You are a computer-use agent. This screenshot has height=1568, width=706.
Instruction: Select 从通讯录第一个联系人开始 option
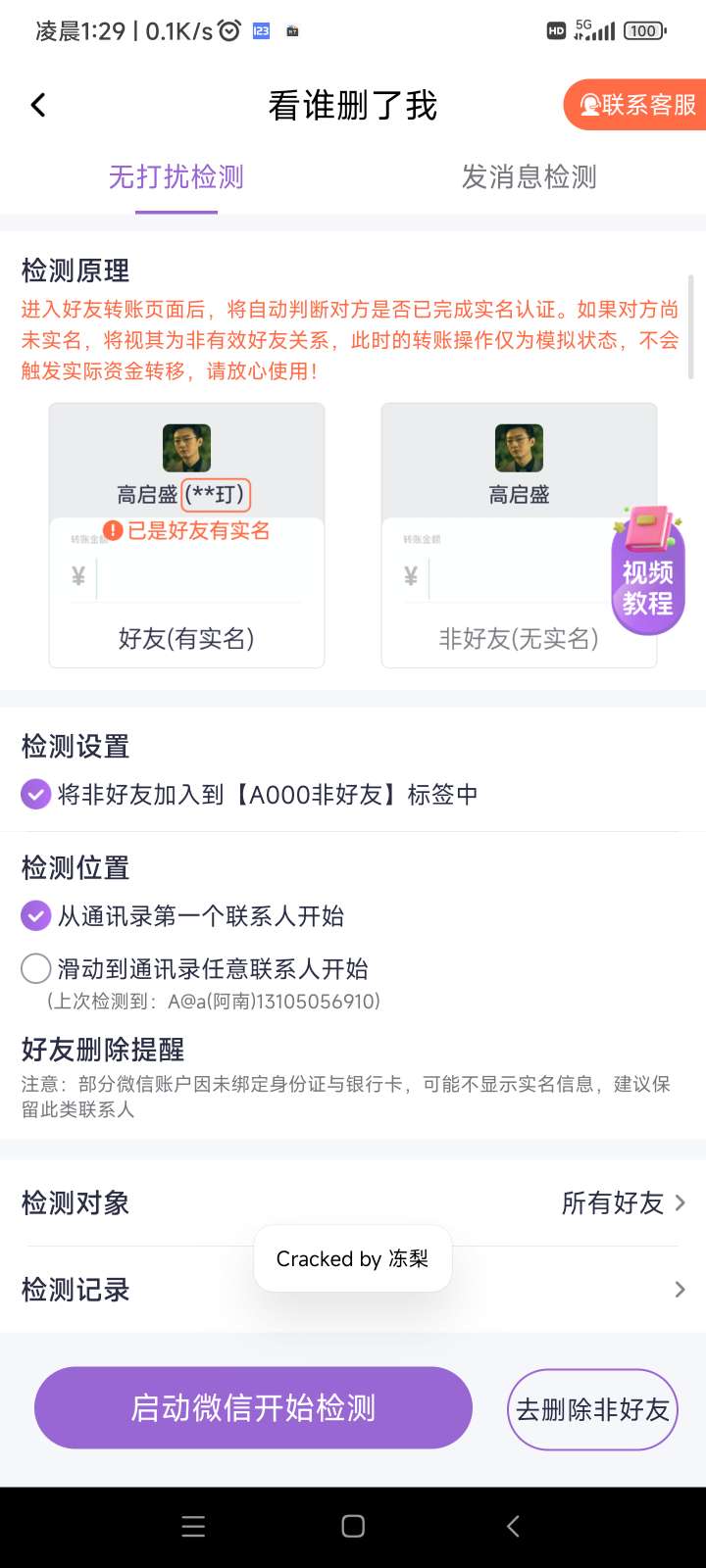[36, 916]
